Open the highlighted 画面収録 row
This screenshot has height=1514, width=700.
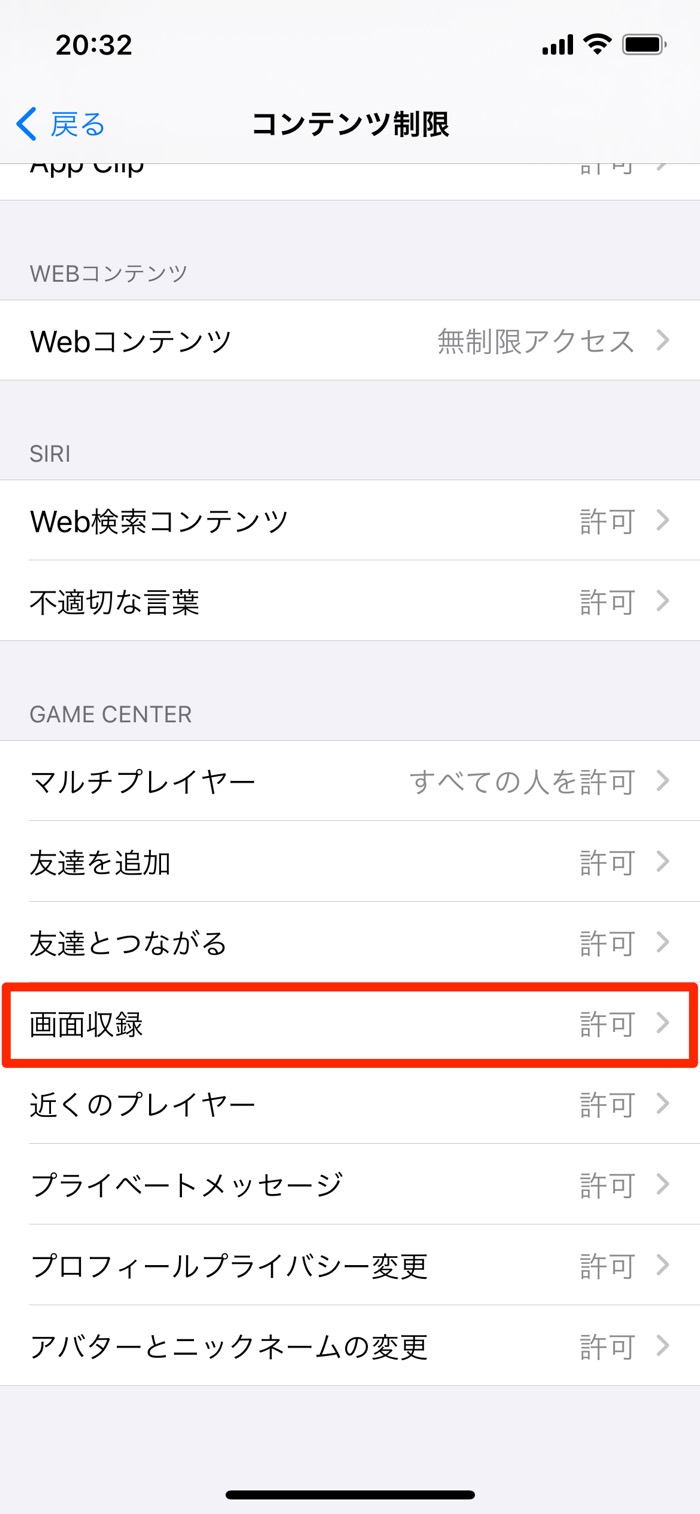pyautogui.click(x=350, y=1024)
